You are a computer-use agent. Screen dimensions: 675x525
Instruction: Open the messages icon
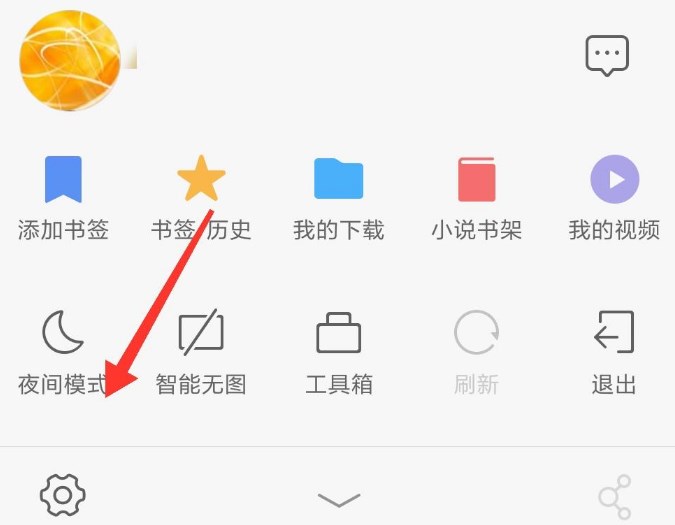tap(607, 56)
